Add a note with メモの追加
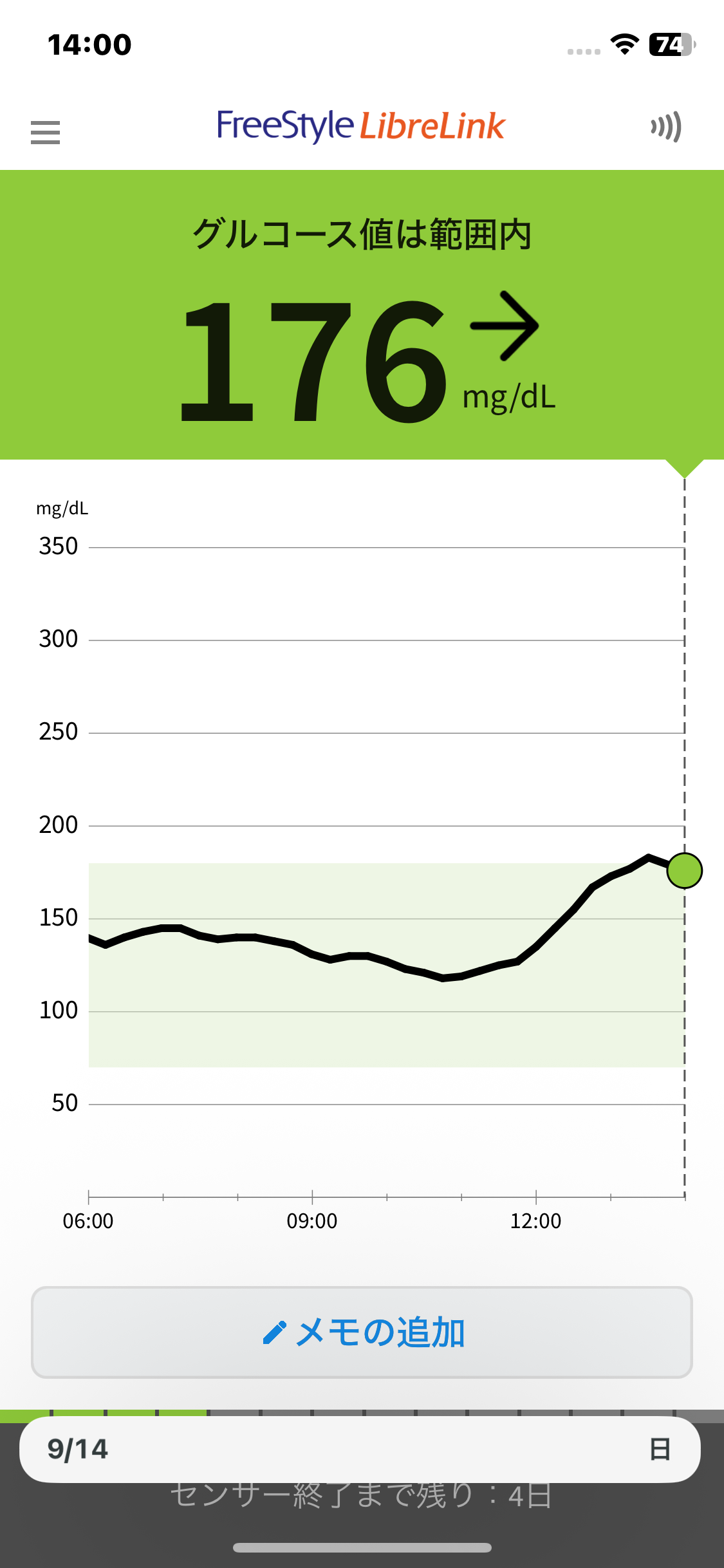Image resolution: width=724 pixels, height=1568 pixels. [x=362, y=1332]
